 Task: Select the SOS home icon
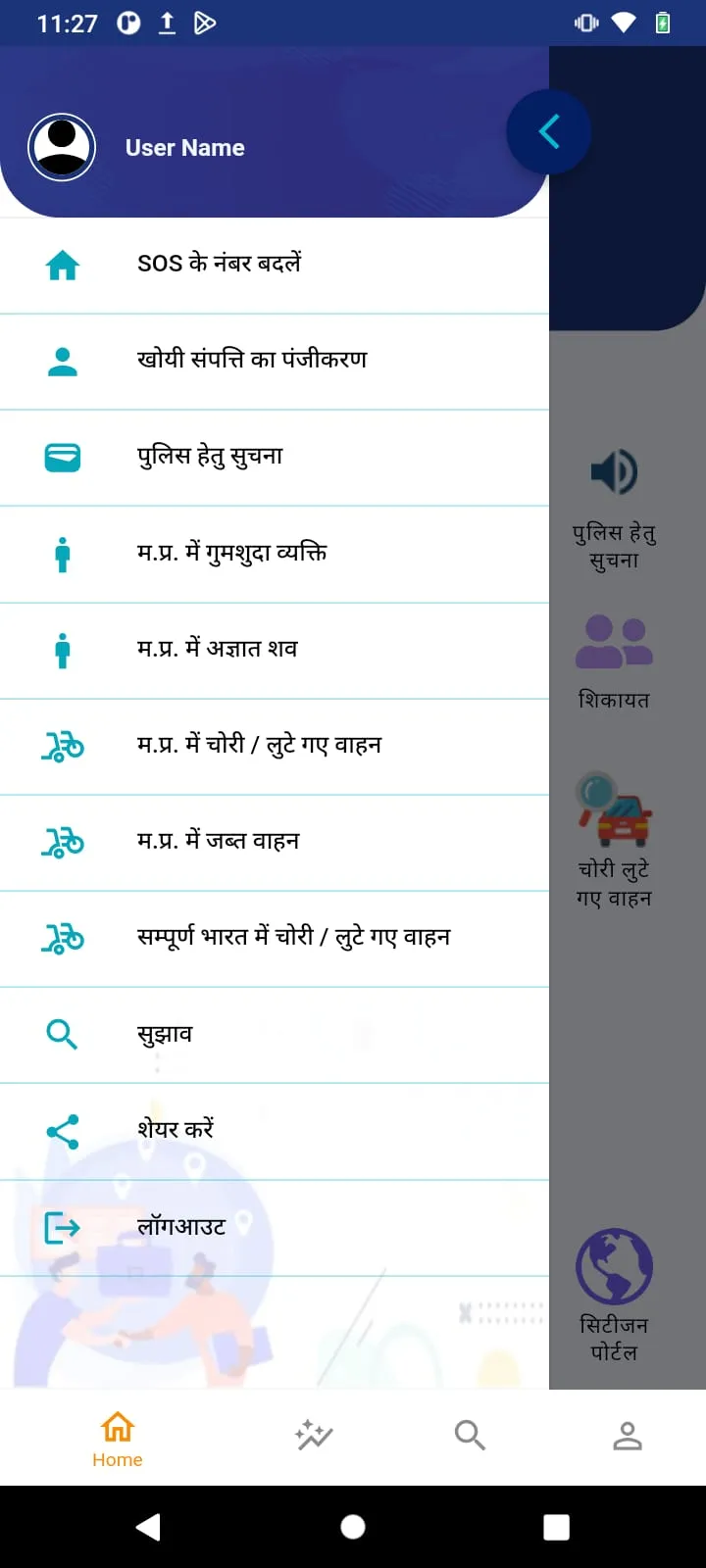point(62,264)
